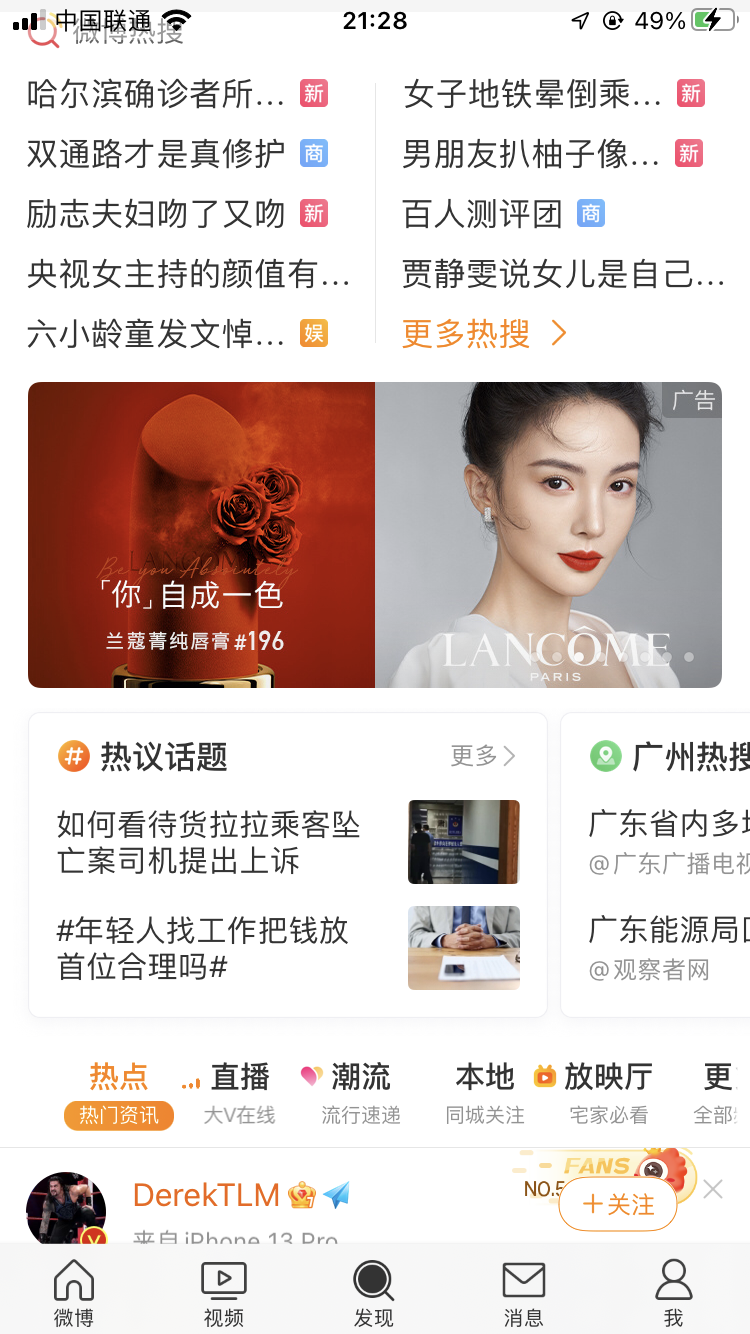Open the 微博热搜 search box

130,32
